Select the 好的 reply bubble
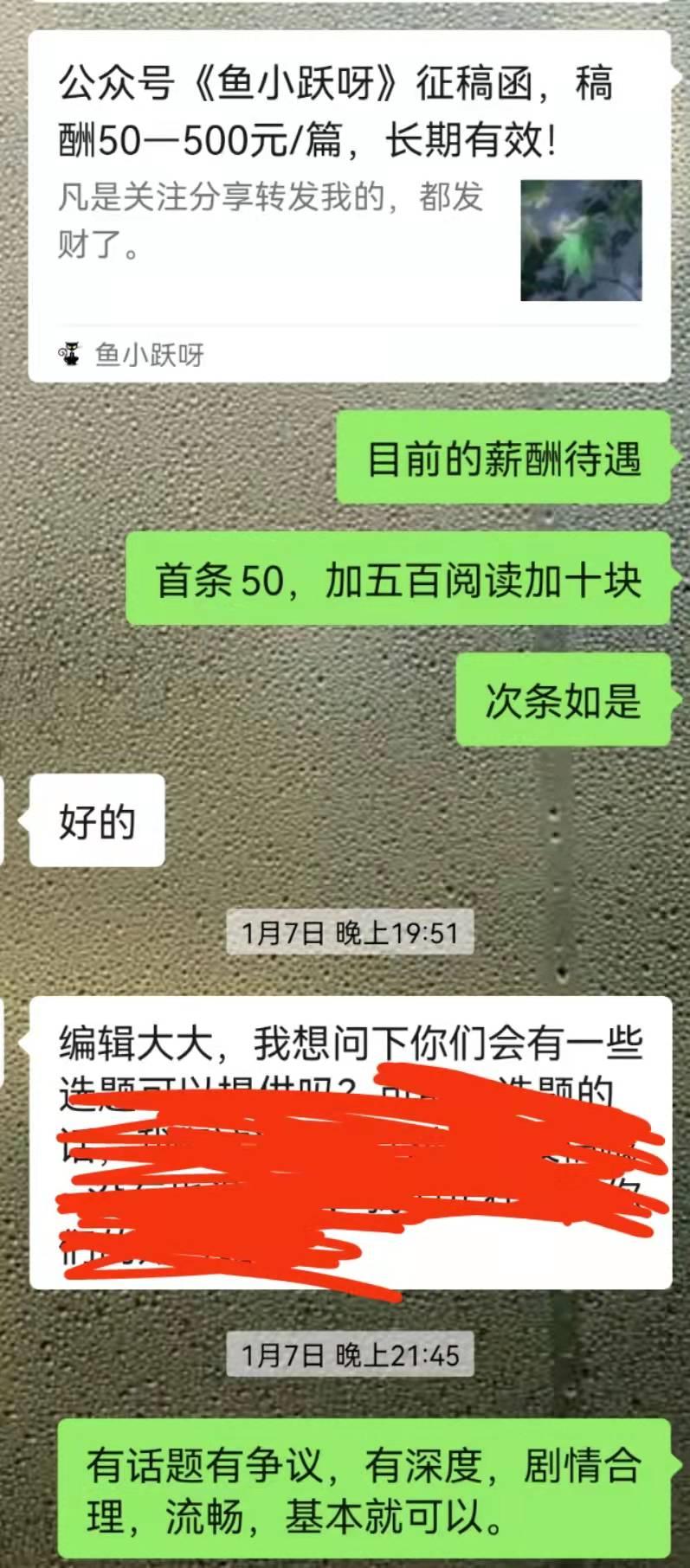This screenshot has height=1568, width=690. 95,822
